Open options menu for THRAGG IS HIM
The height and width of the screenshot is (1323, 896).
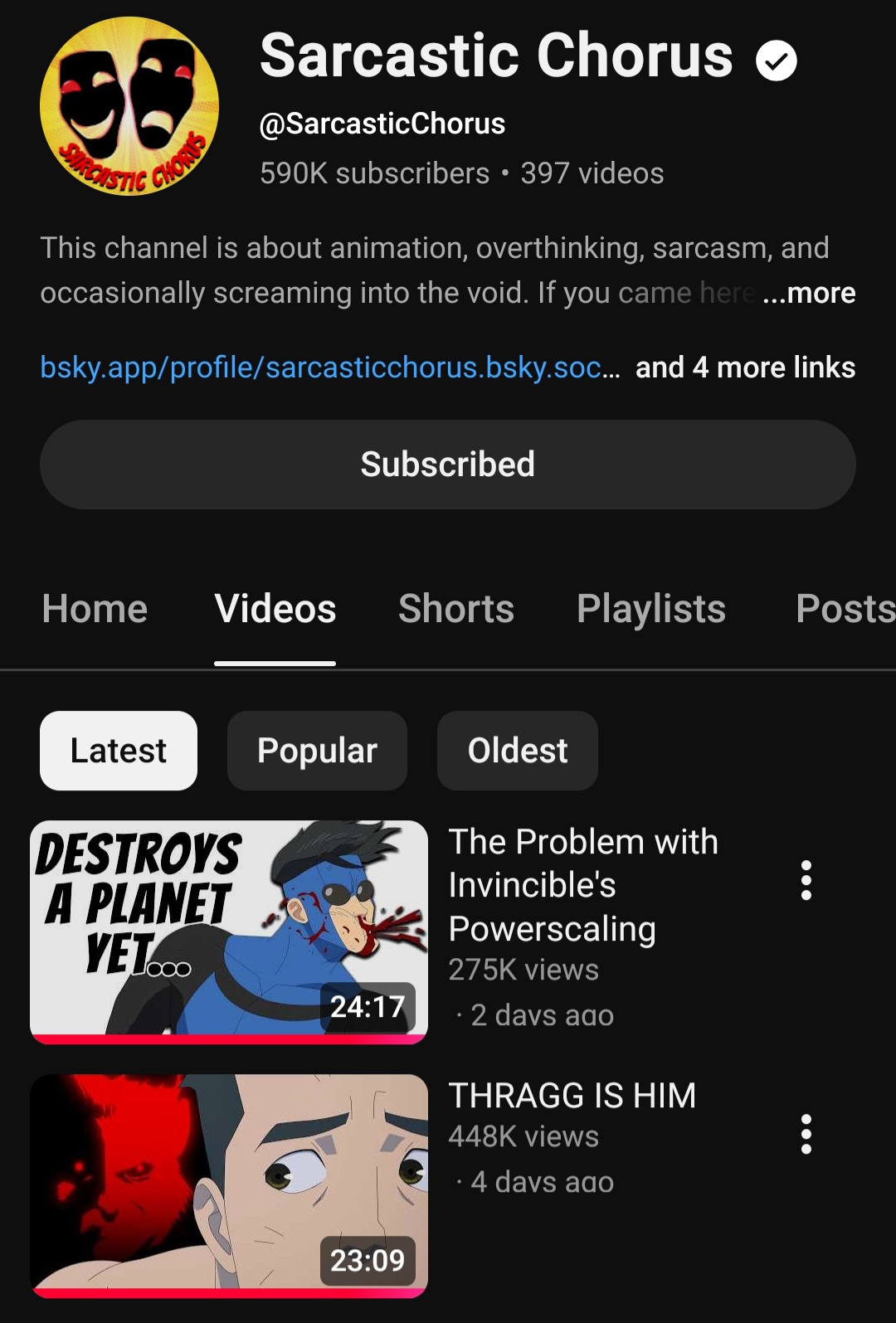tap(806, 1134)
